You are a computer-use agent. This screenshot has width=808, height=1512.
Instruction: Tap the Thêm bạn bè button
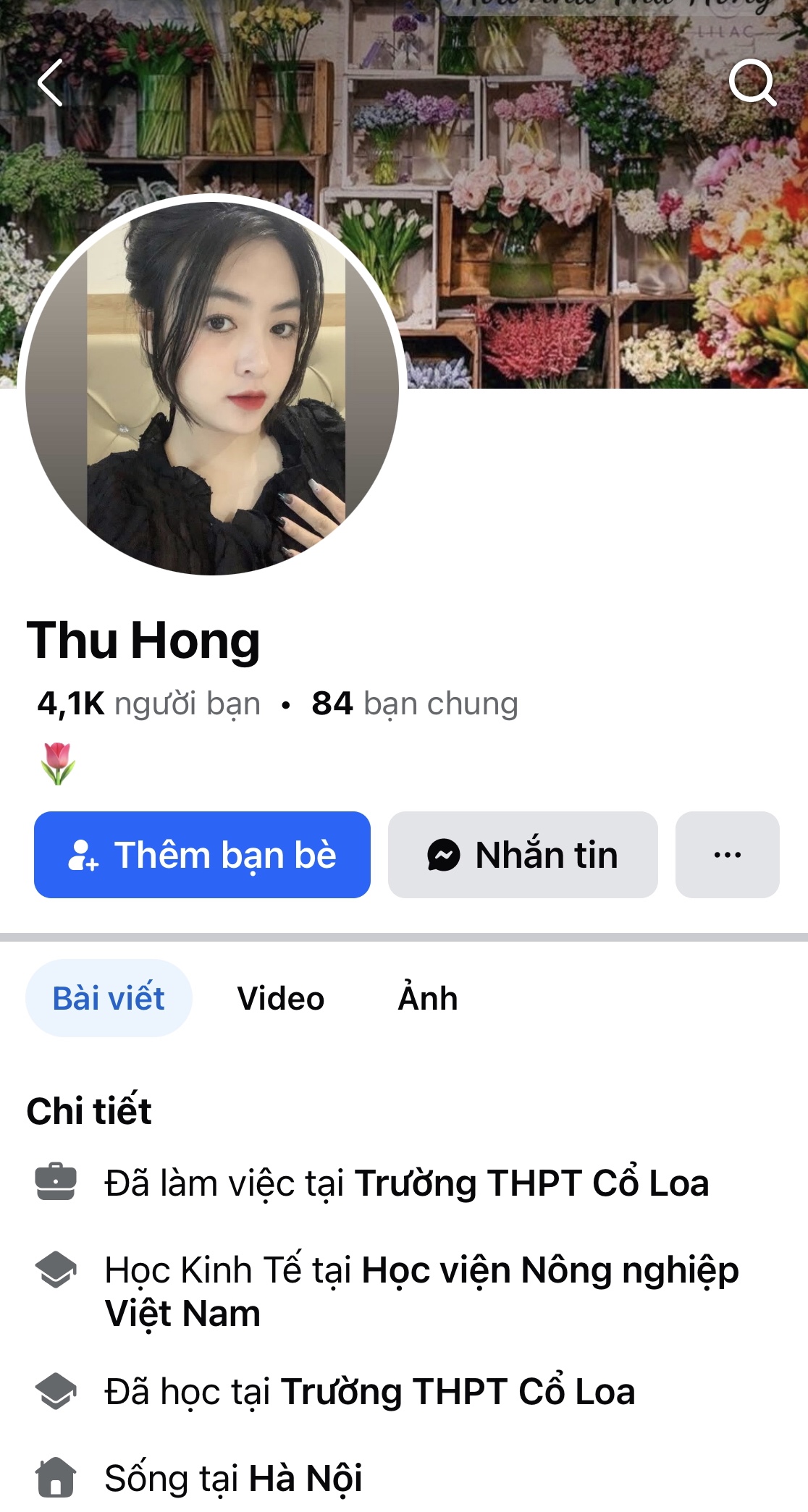(202, 855)
